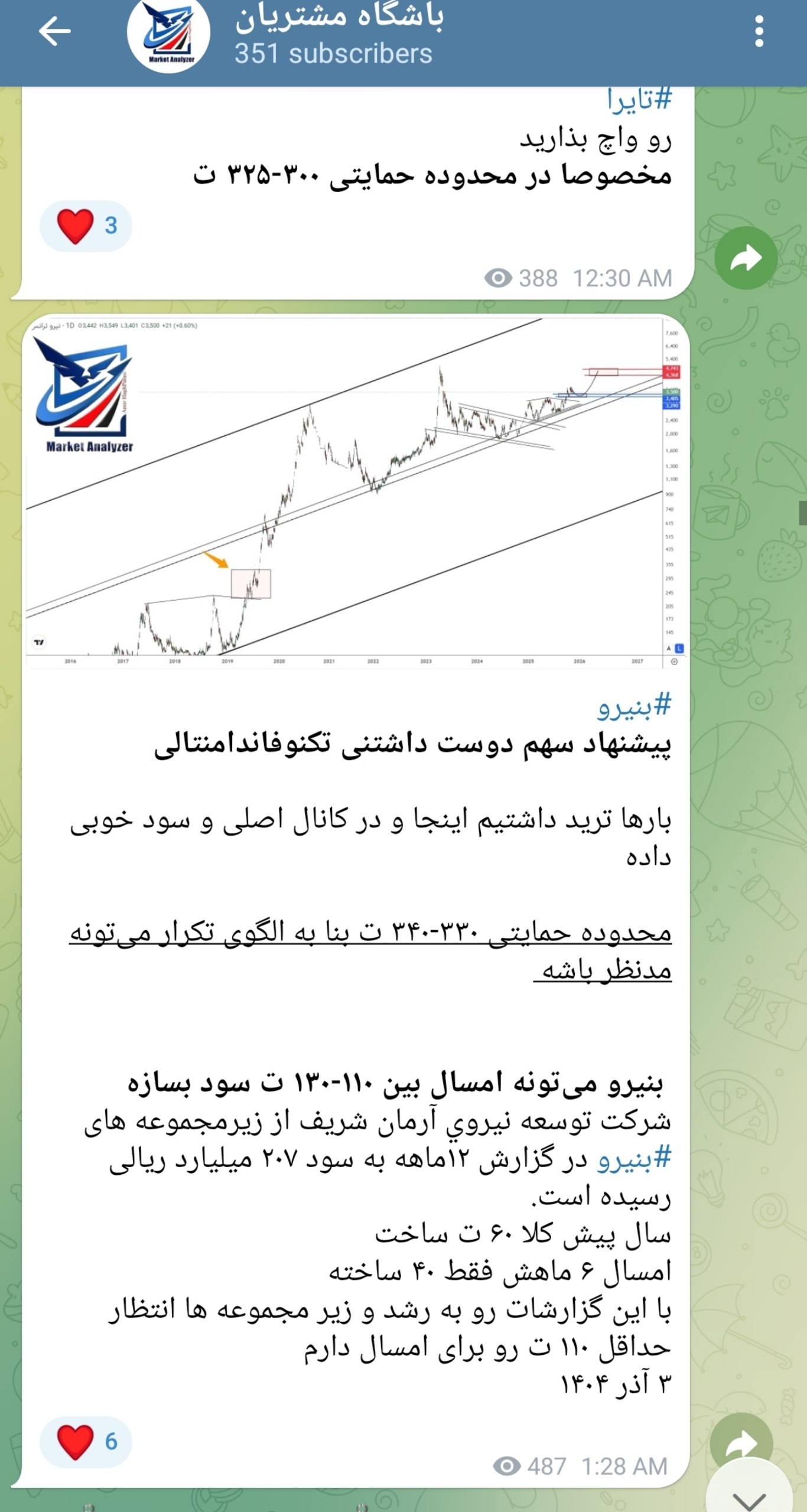Image resolution: width=807 pixels, height=1512 pixels.
Task: Open the three-dot overflow menu
Action: (x=759, y=31)
